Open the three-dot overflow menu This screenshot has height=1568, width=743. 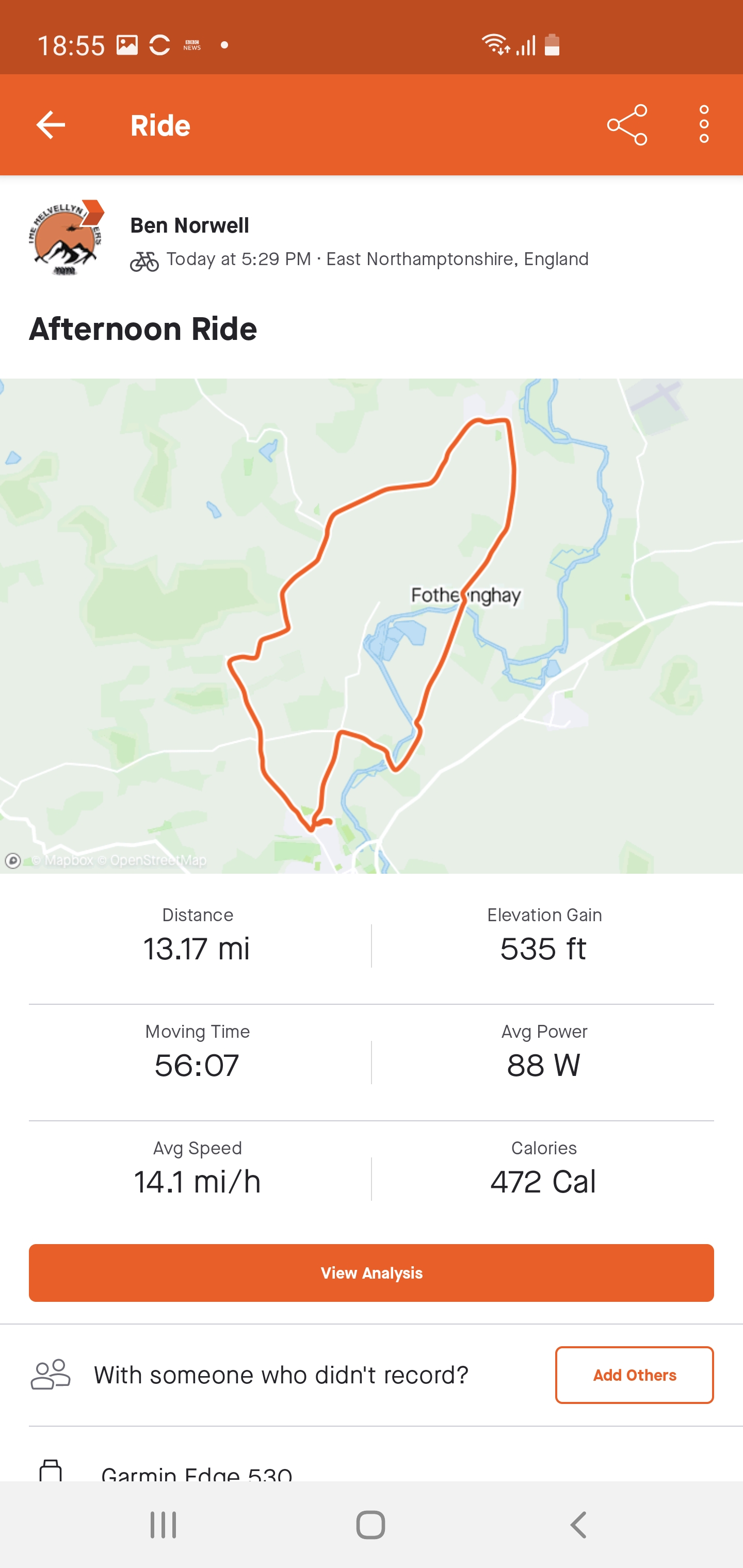tap(703, 125)
